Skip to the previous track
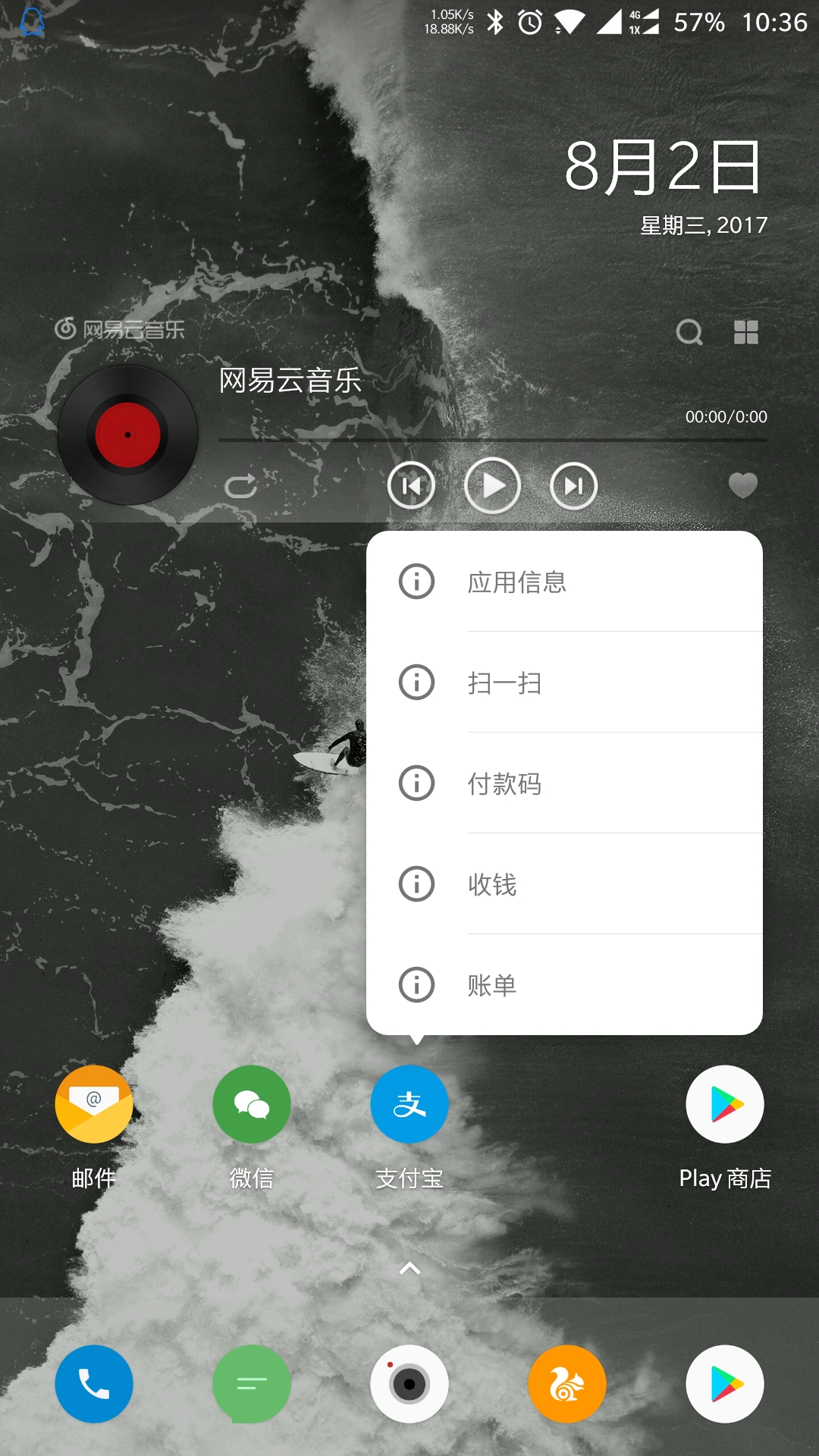 click(x=411, y=486)
